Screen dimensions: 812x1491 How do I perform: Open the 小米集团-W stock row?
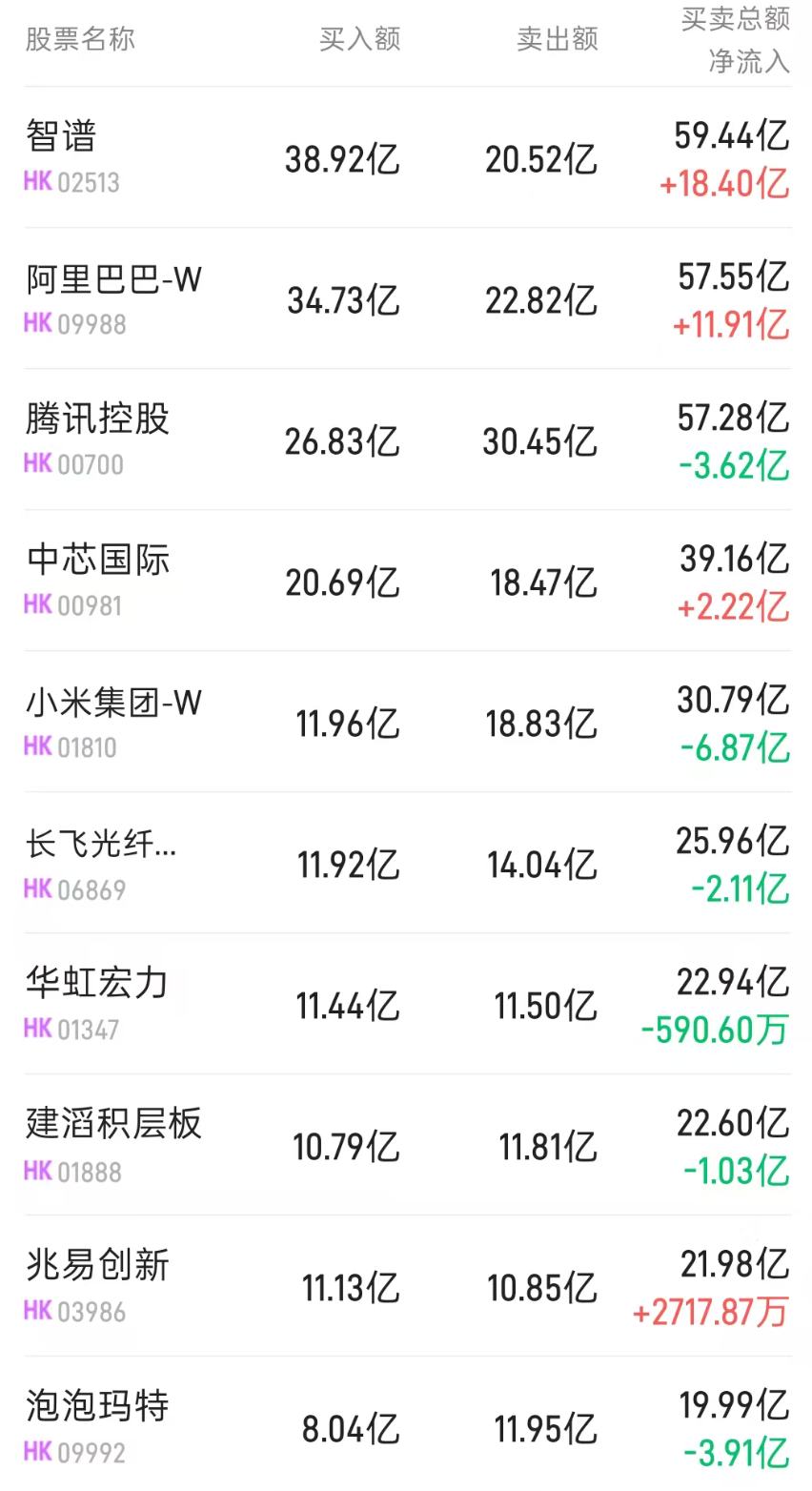coord(407,722)
